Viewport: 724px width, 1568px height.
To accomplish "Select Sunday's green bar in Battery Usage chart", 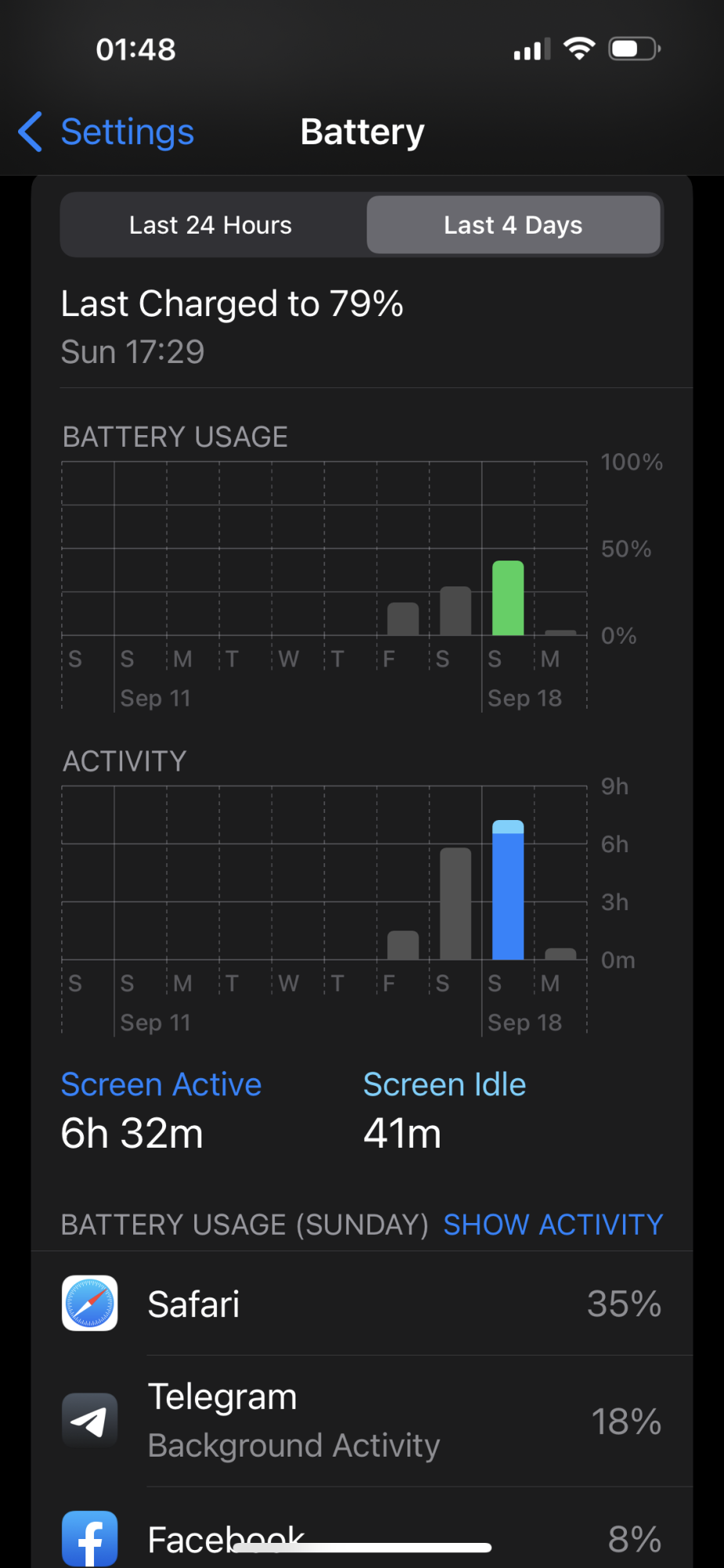I will coord(508,598).
